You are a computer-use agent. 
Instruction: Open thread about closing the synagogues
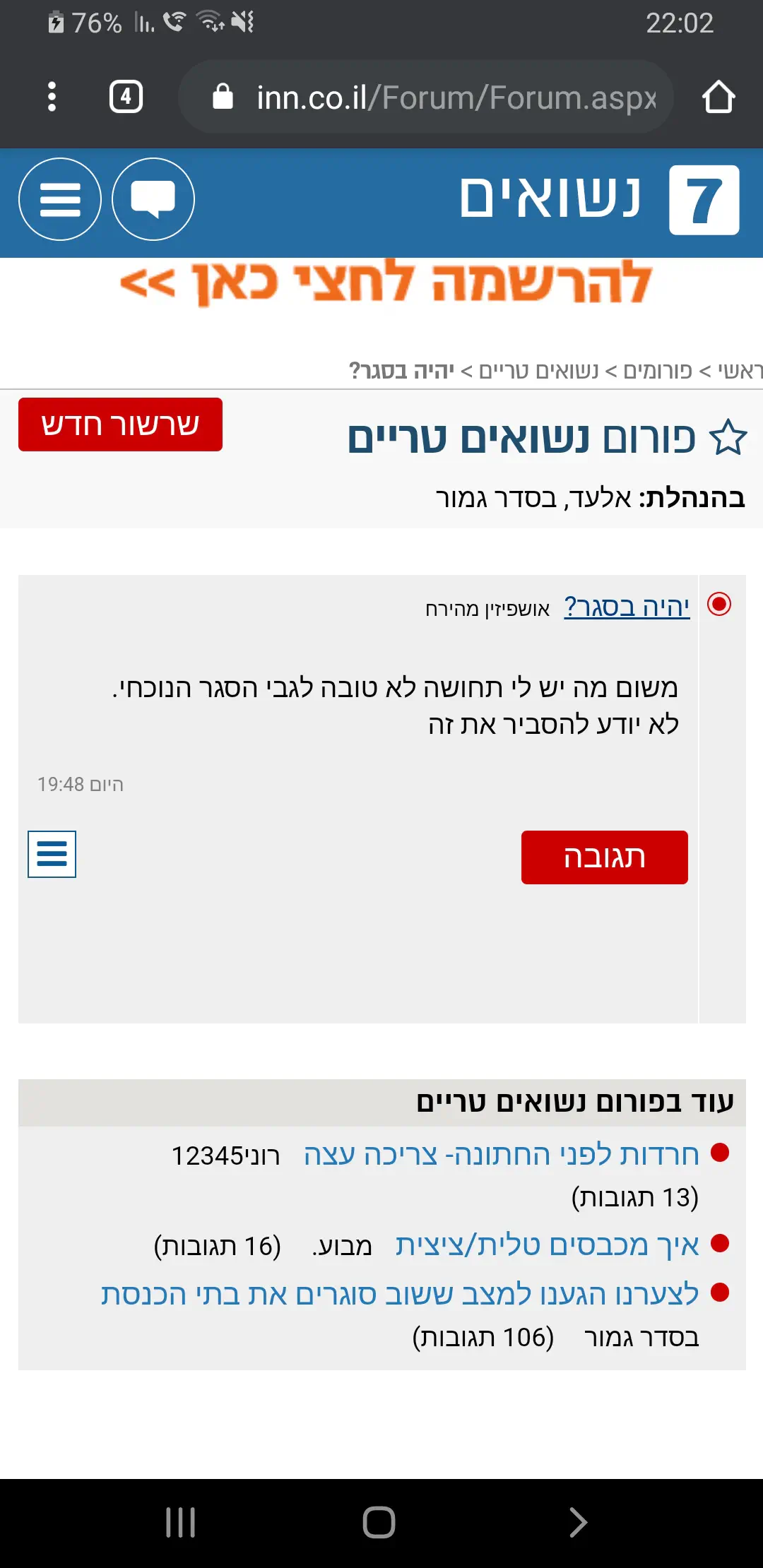399,1294
